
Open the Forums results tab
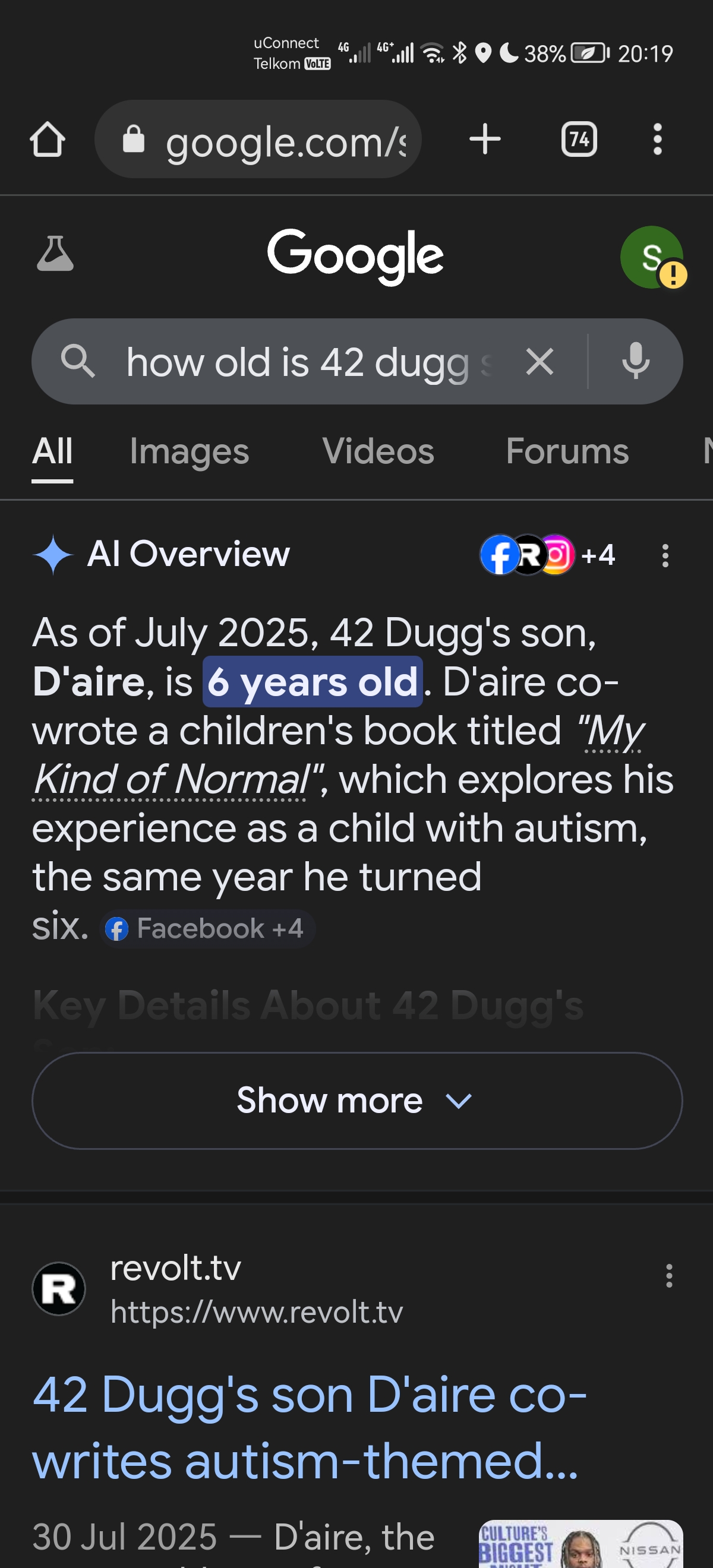tap(567, 451)
